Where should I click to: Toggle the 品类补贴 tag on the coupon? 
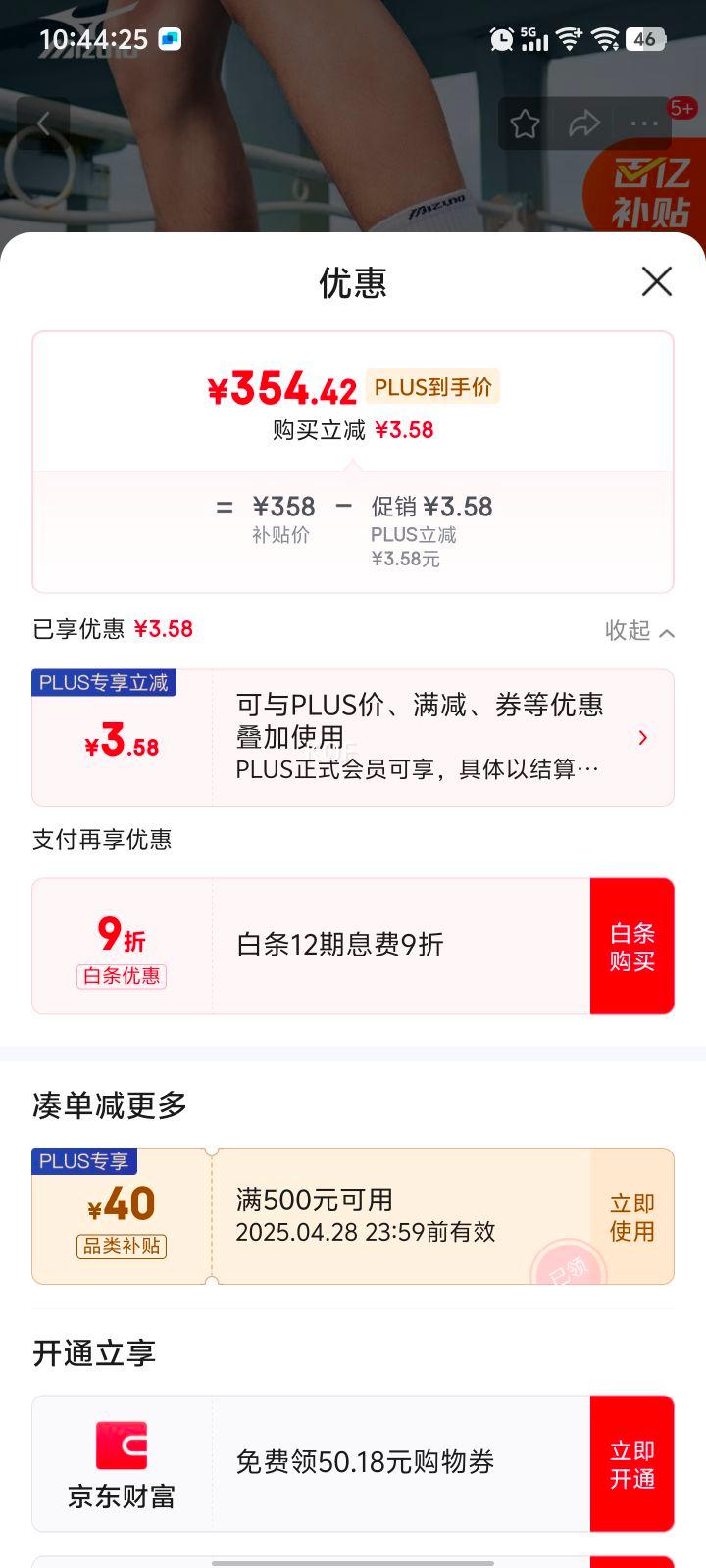[122, 1246]
